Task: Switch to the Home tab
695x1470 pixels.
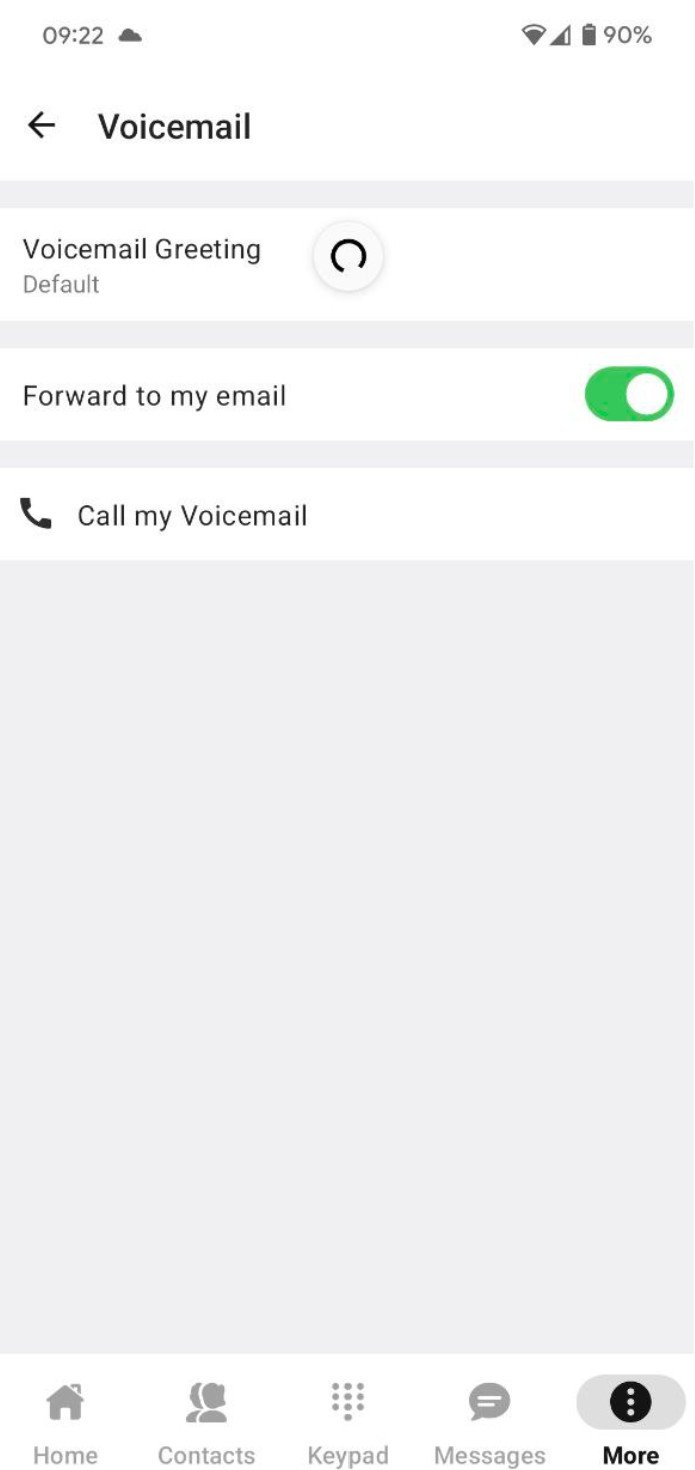Action: pos(66,1422)
